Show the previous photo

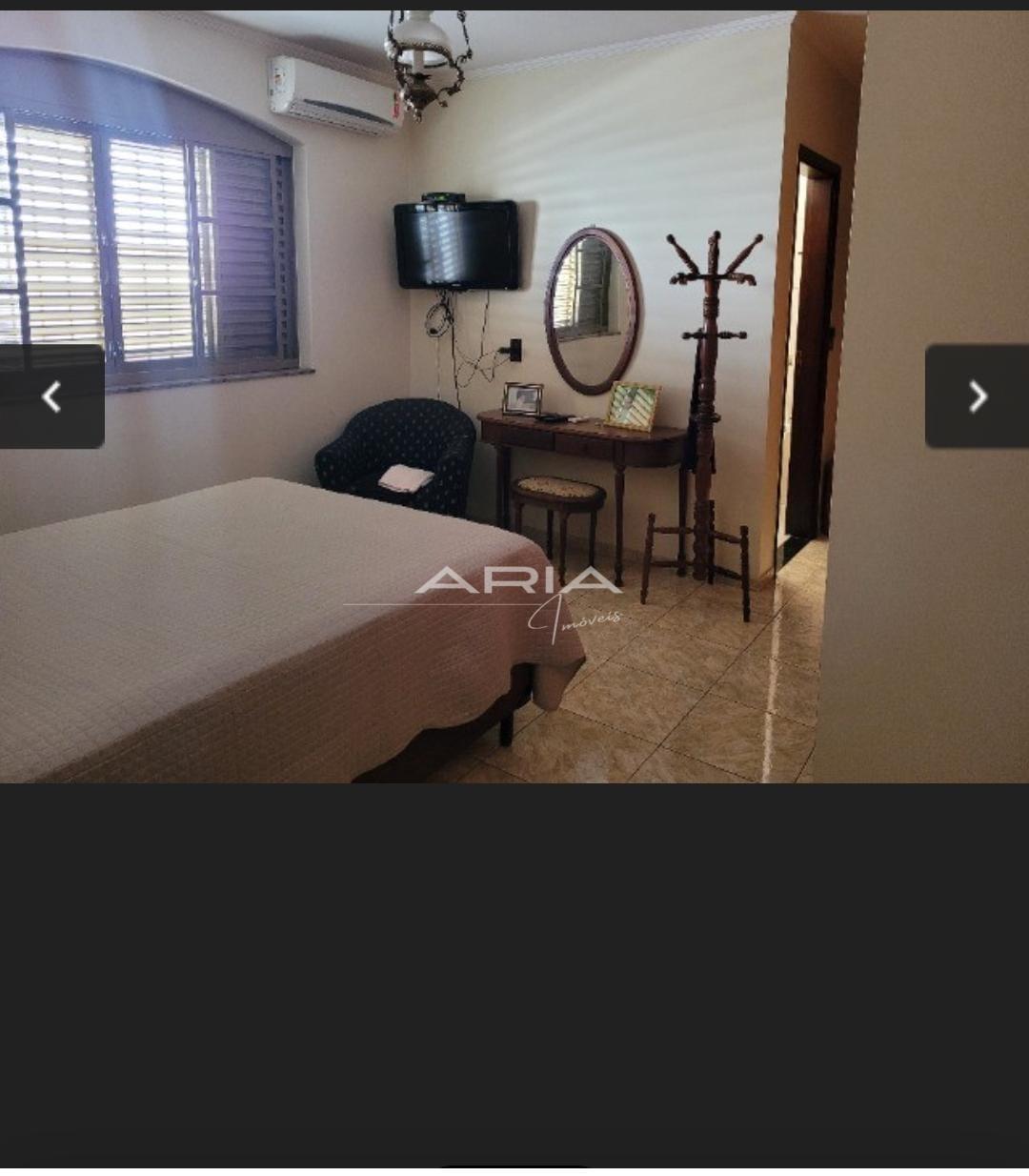point(51,396)
